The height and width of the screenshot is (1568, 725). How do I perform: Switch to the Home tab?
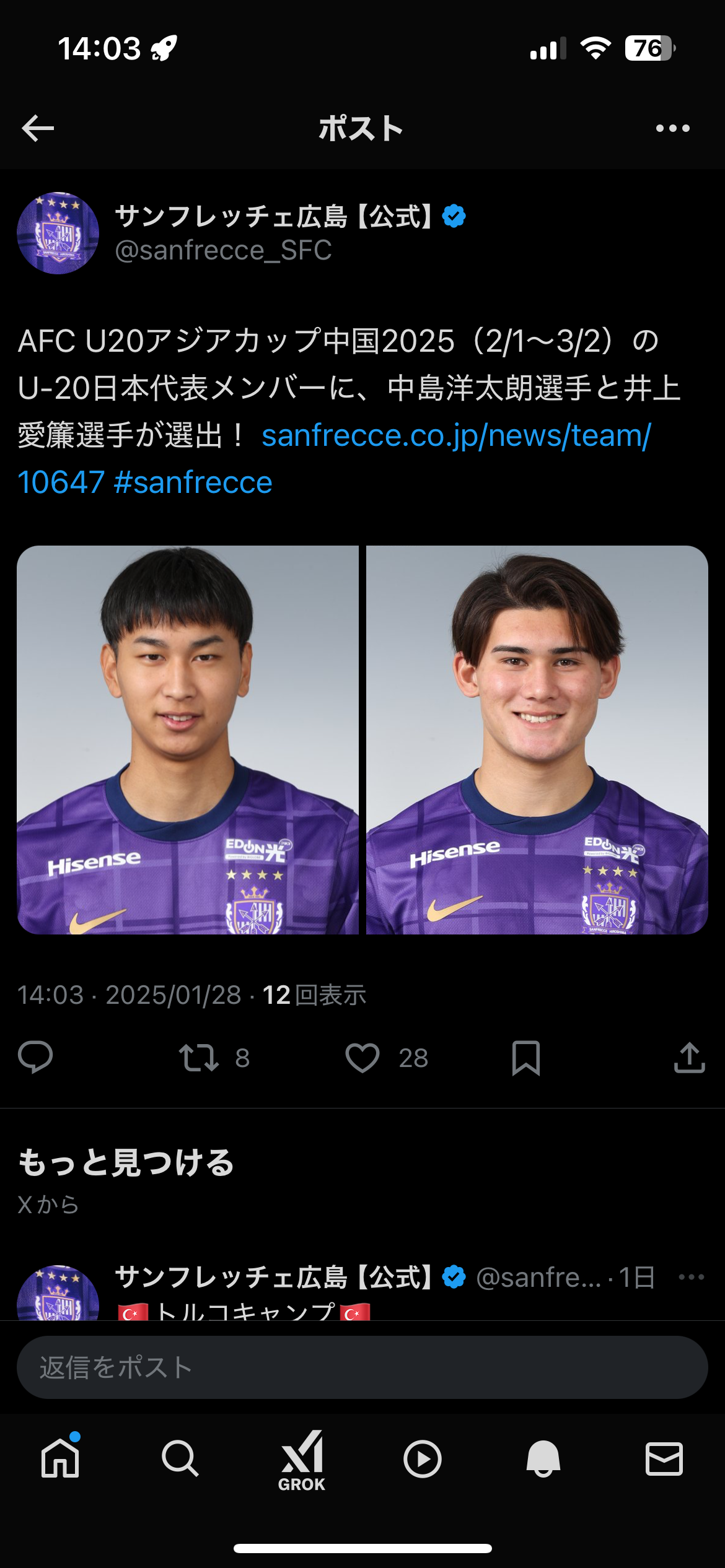[x=60, y=1458]
